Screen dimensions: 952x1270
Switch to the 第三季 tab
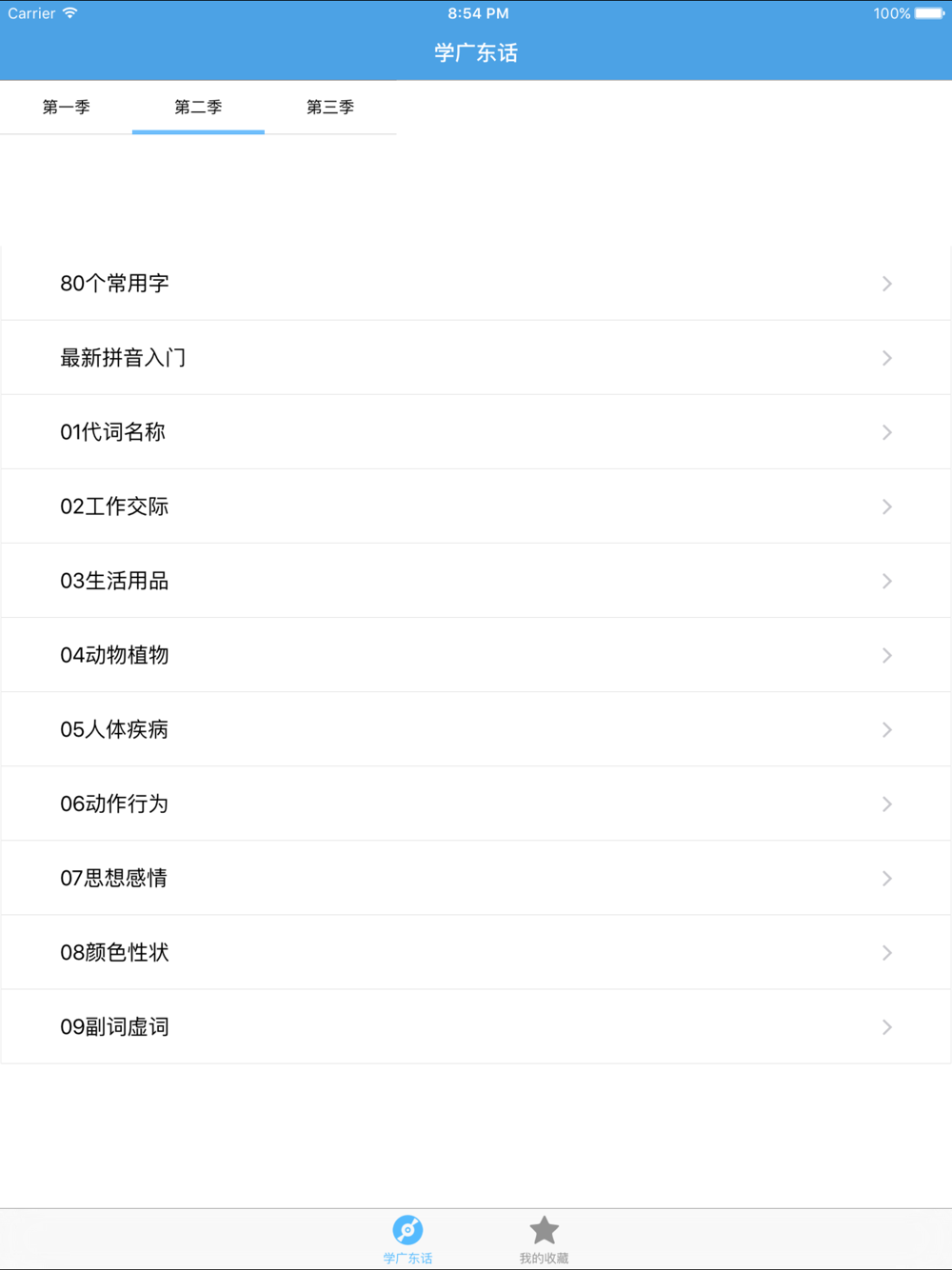(x=330, y=108)
